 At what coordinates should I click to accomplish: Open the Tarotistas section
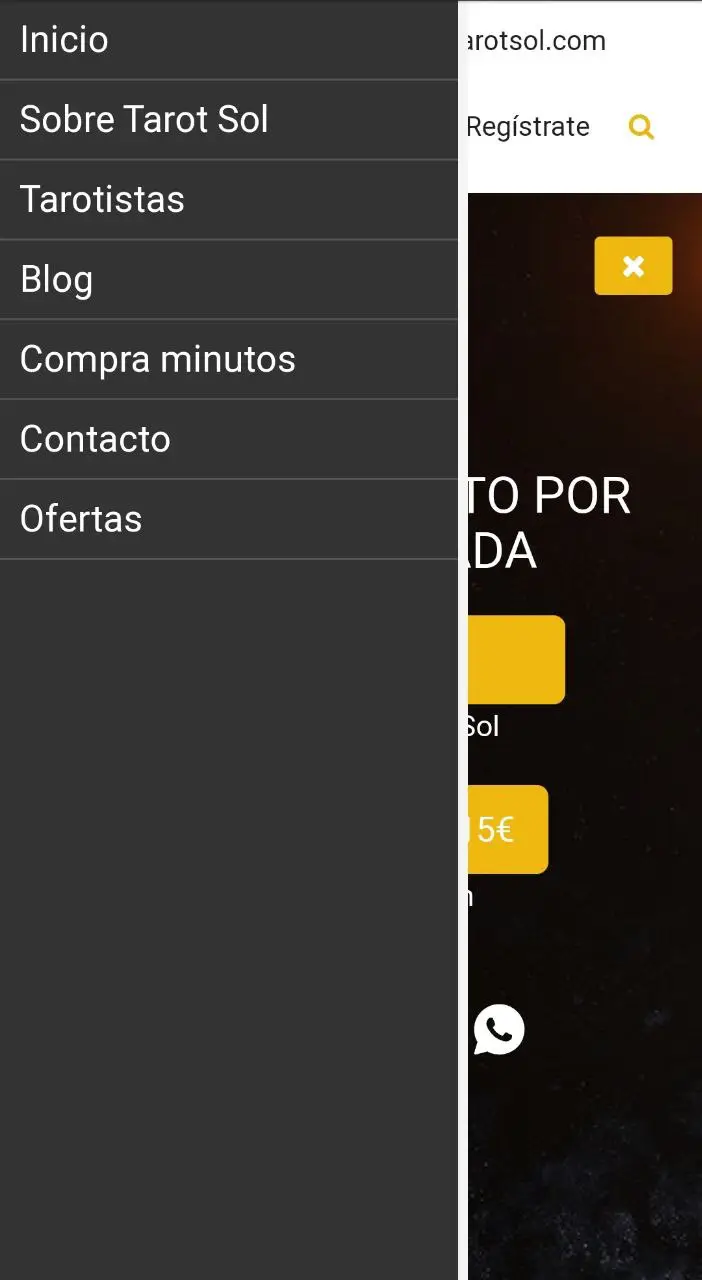(x=229, y=200)
